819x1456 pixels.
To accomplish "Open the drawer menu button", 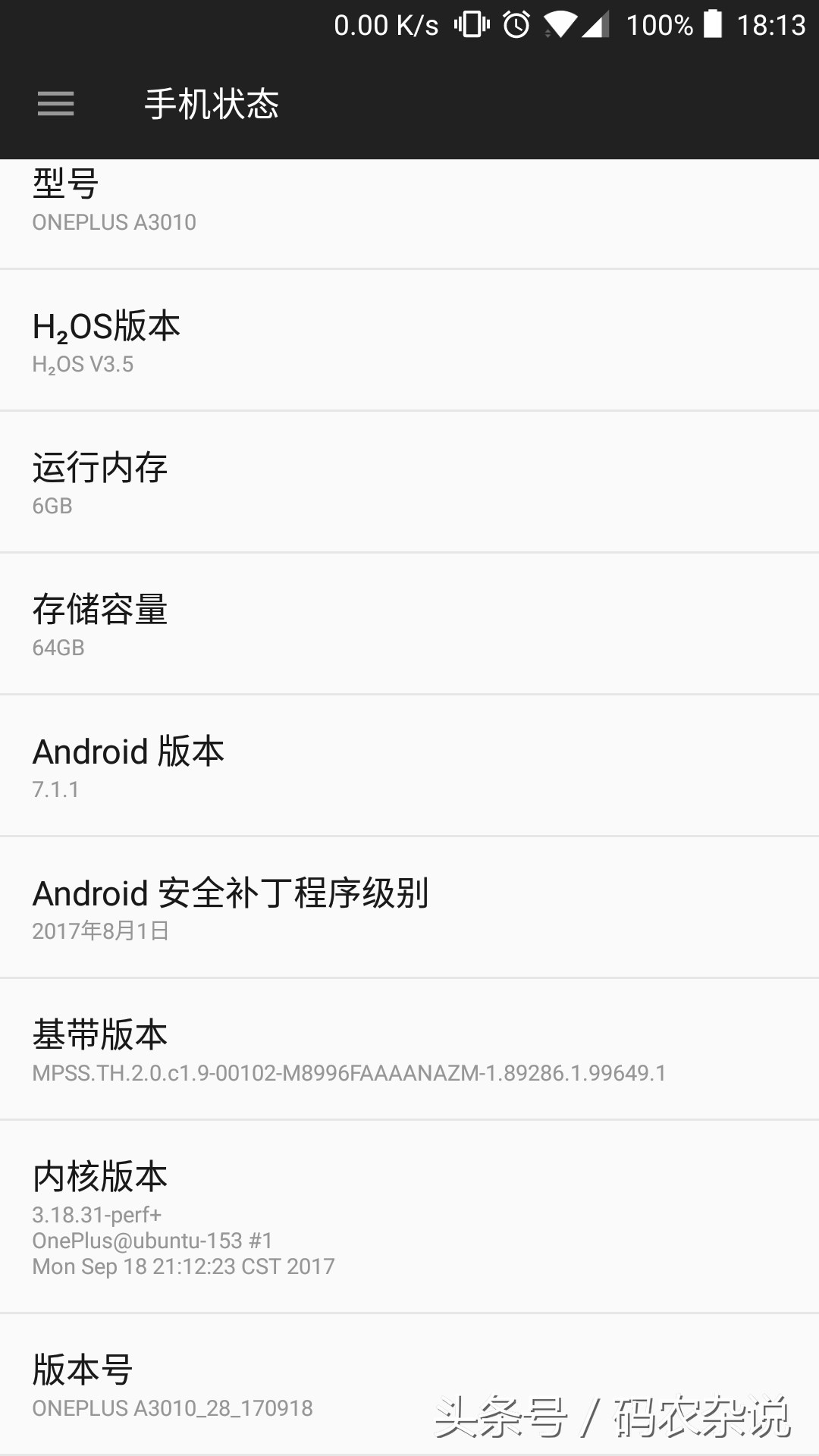I will (x=56, y=104).
